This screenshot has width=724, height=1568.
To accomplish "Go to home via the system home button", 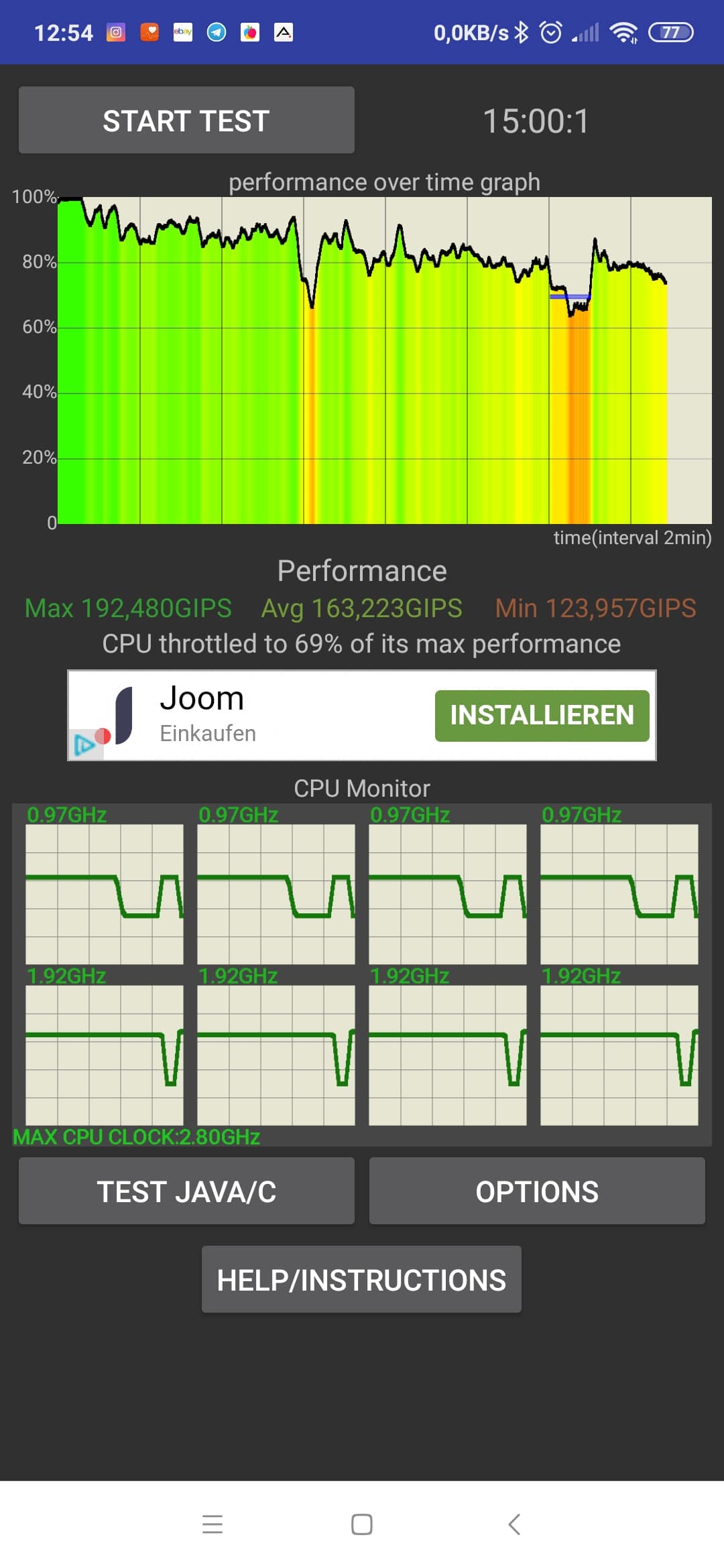I will click(x=362, y=1524).
